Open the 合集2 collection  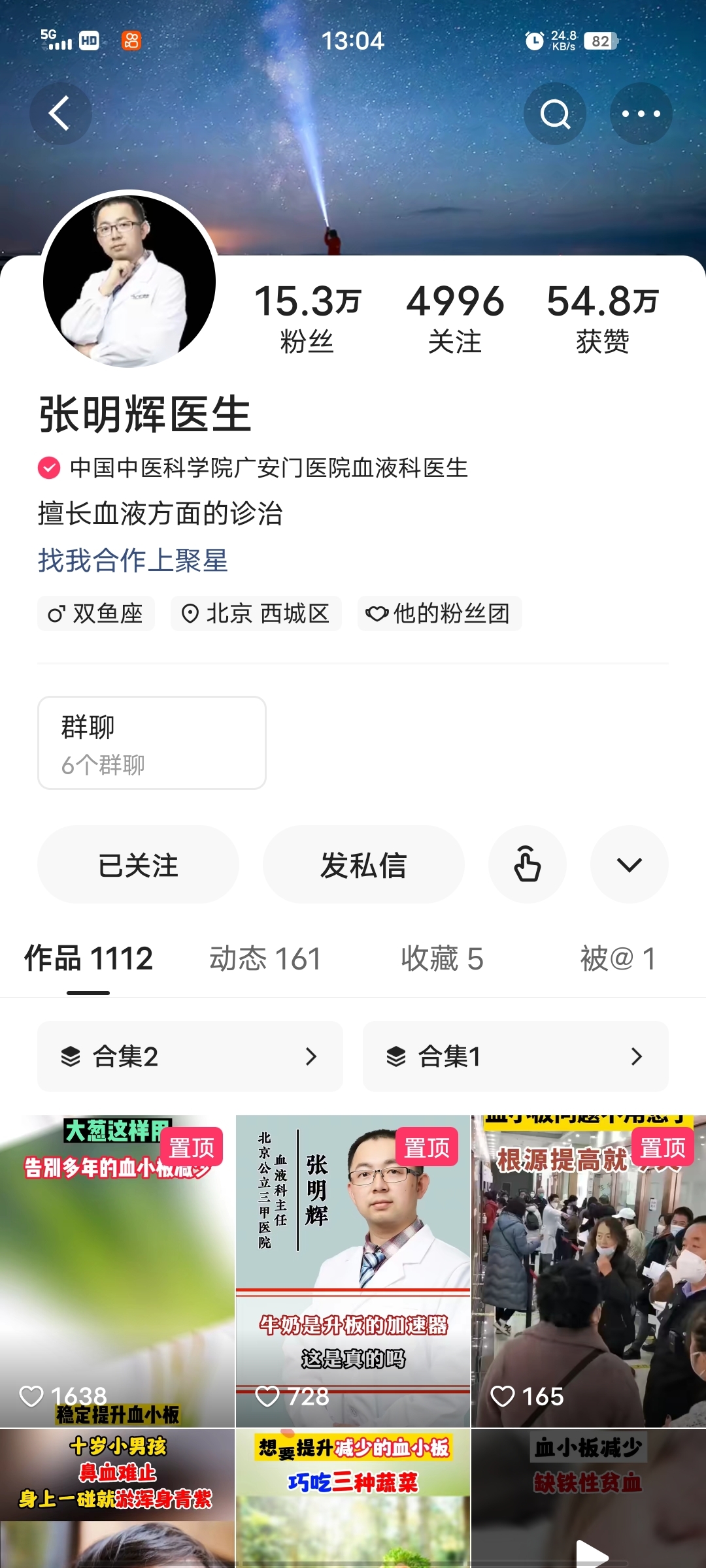190,1056
